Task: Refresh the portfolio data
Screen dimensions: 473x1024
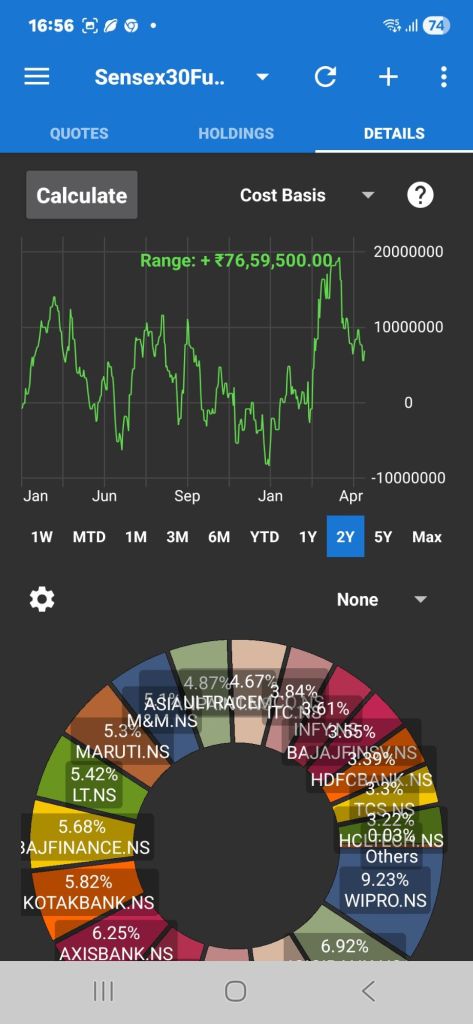Action: coord(325,77)
